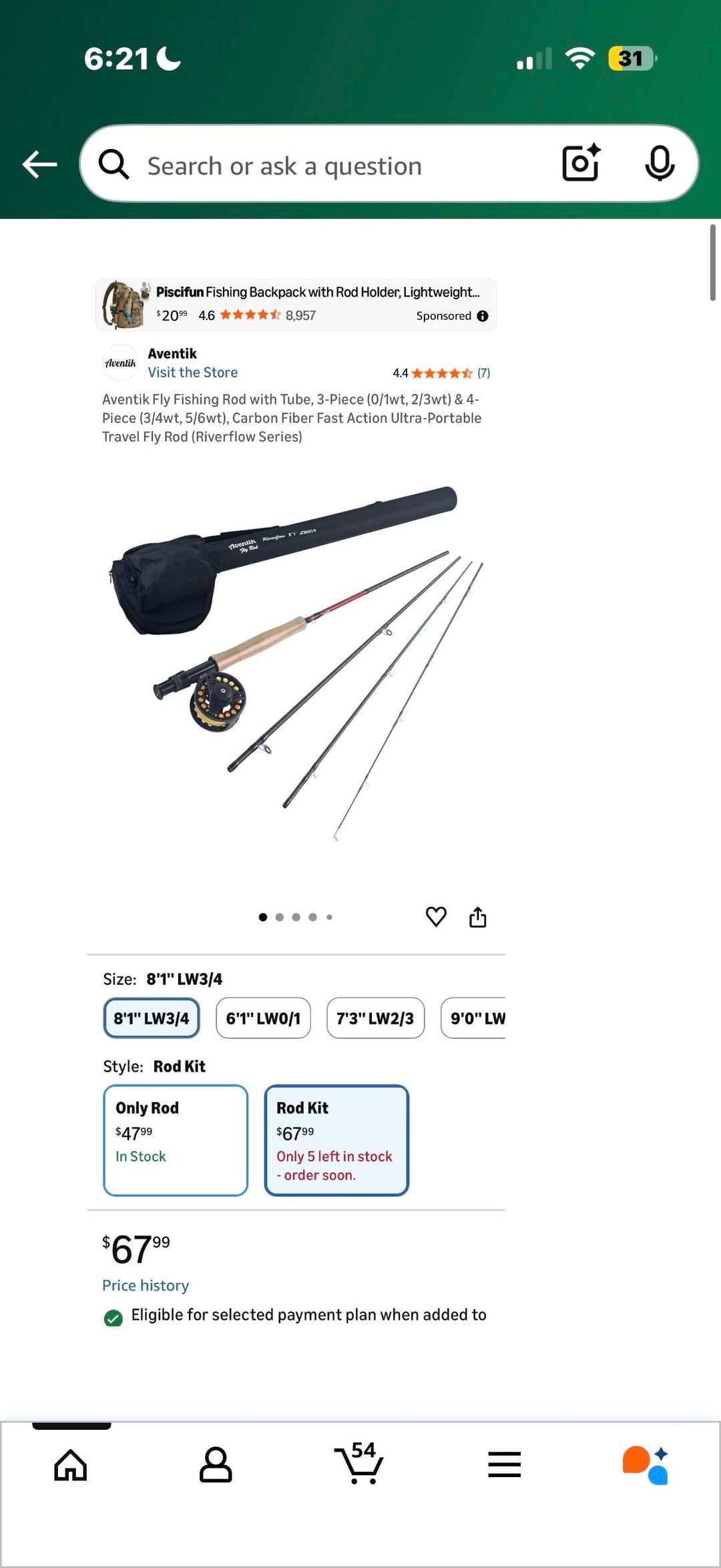This screenshot has height=1568, width=721.
Task: Add item to wish list heart
Action: (436, 916)
